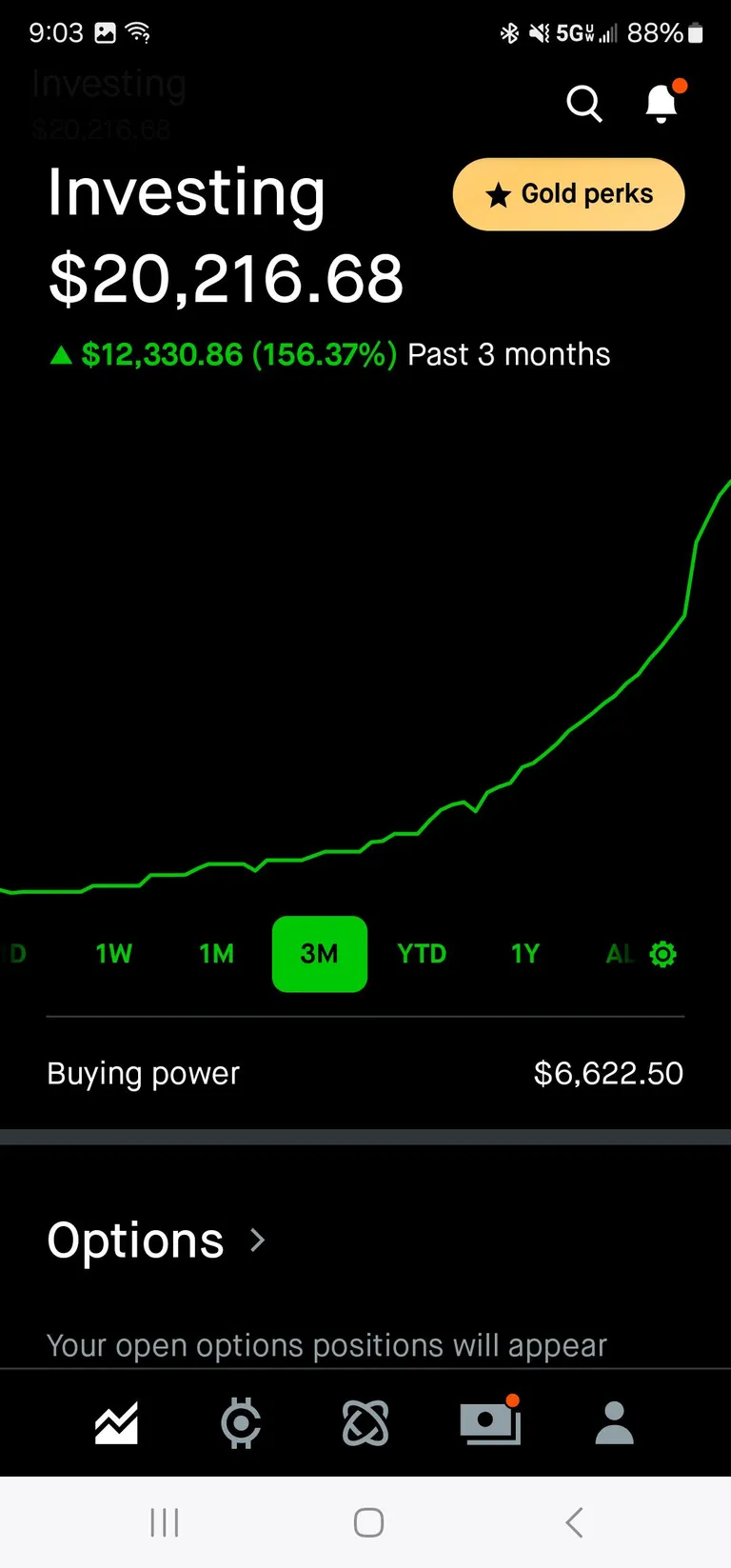Viewport: 731px width, 1568px height.
Task: Open the cash card tab
Action: (x=490, y=1424)
